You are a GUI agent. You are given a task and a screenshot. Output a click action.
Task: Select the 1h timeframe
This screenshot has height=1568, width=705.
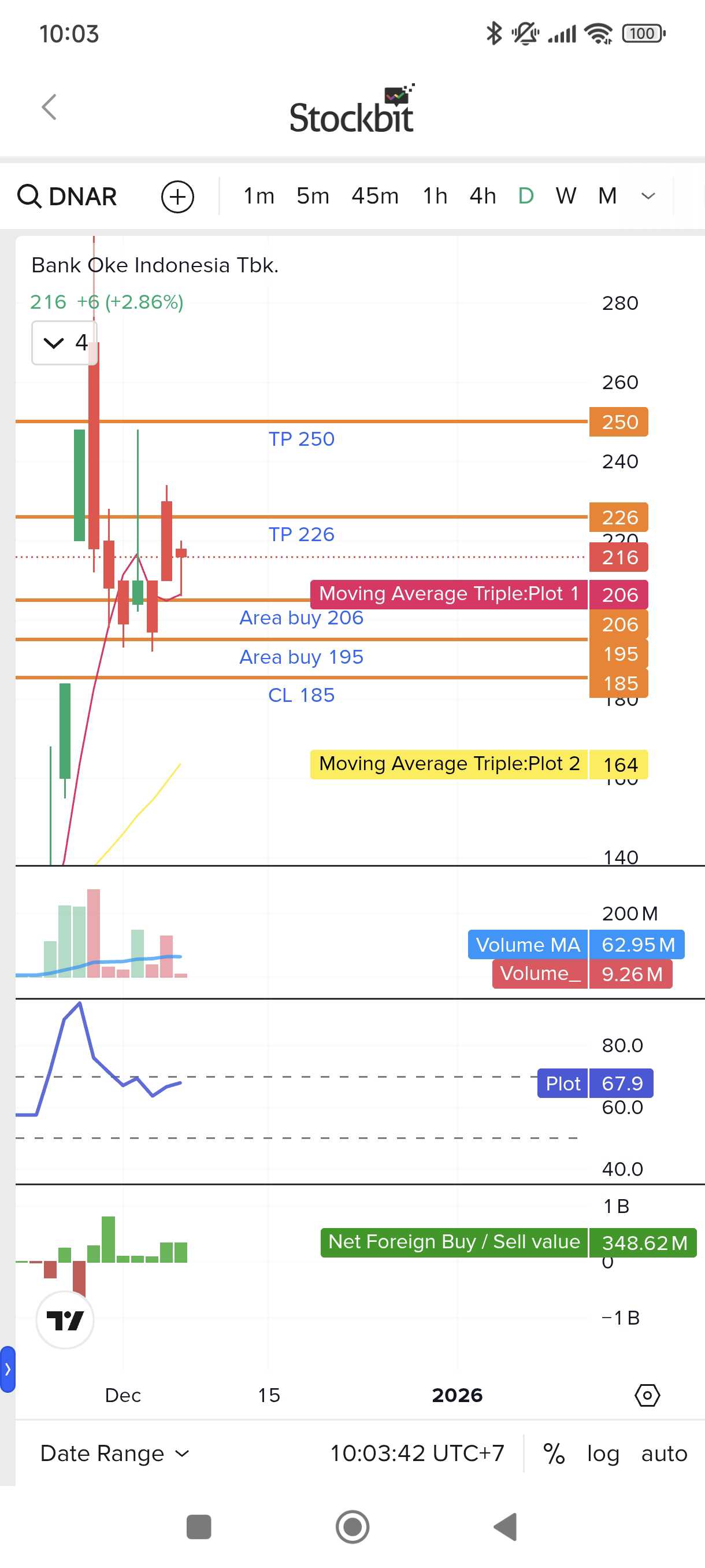point(435,196)
